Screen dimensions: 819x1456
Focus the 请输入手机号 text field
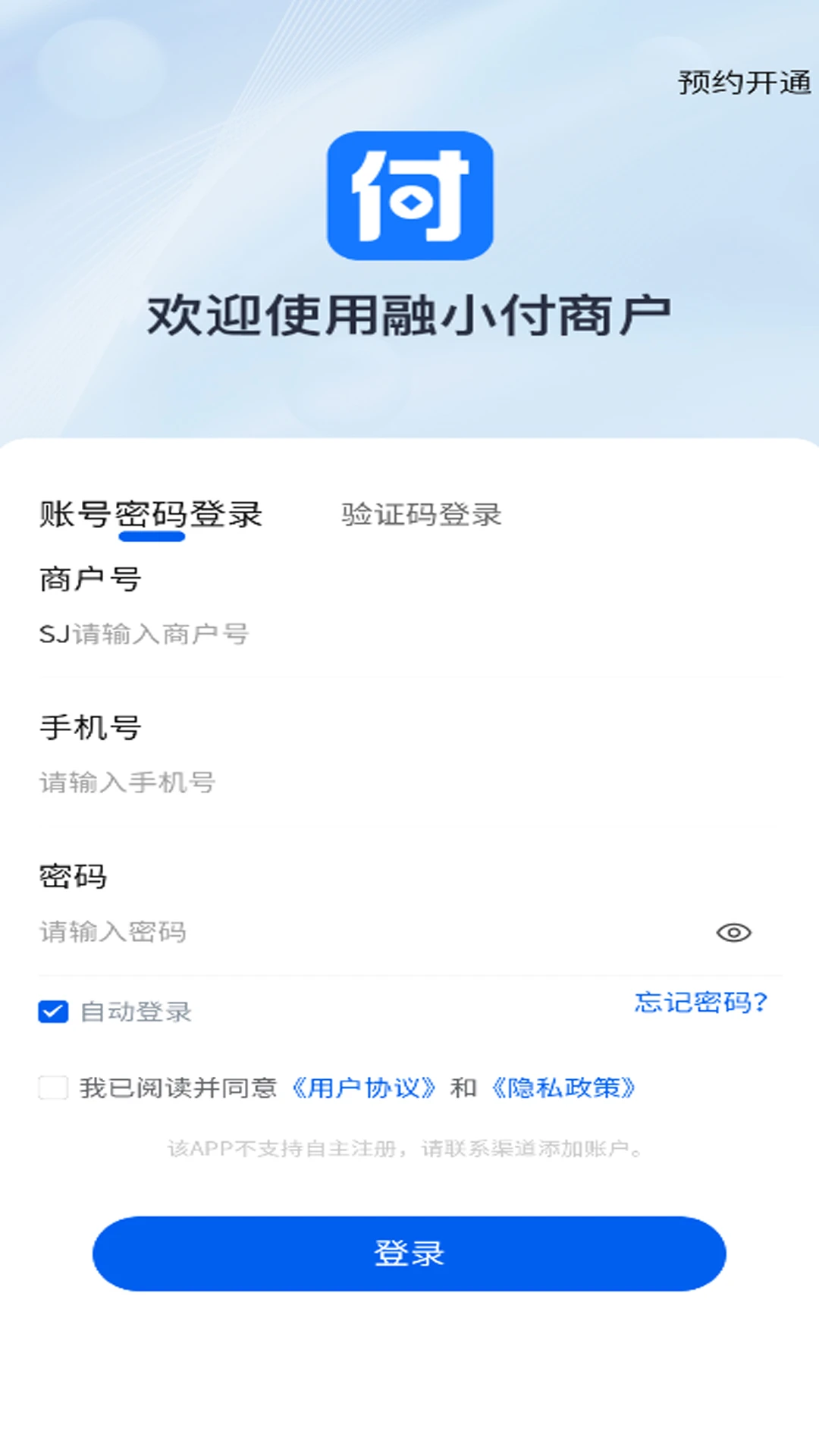tap(303, 783)
